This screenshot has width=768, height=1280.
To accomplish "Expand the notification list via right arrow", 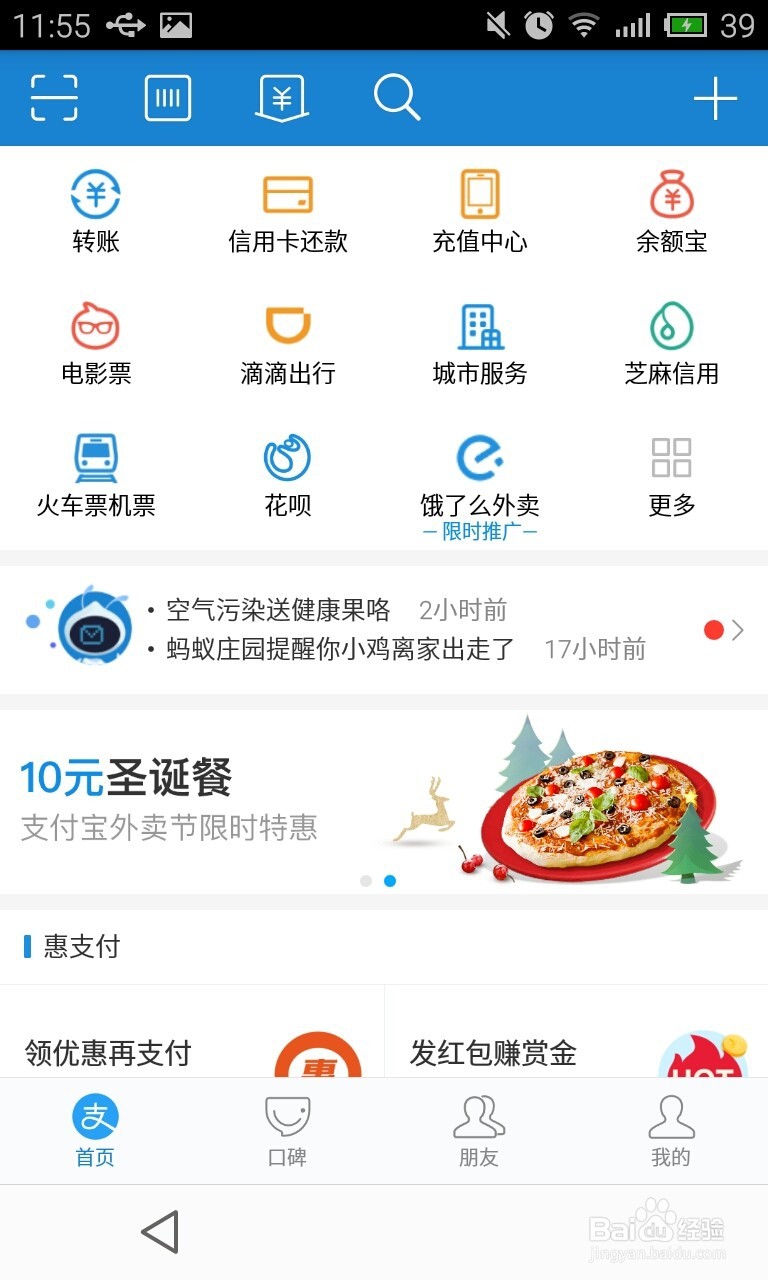I will [737, 629].
